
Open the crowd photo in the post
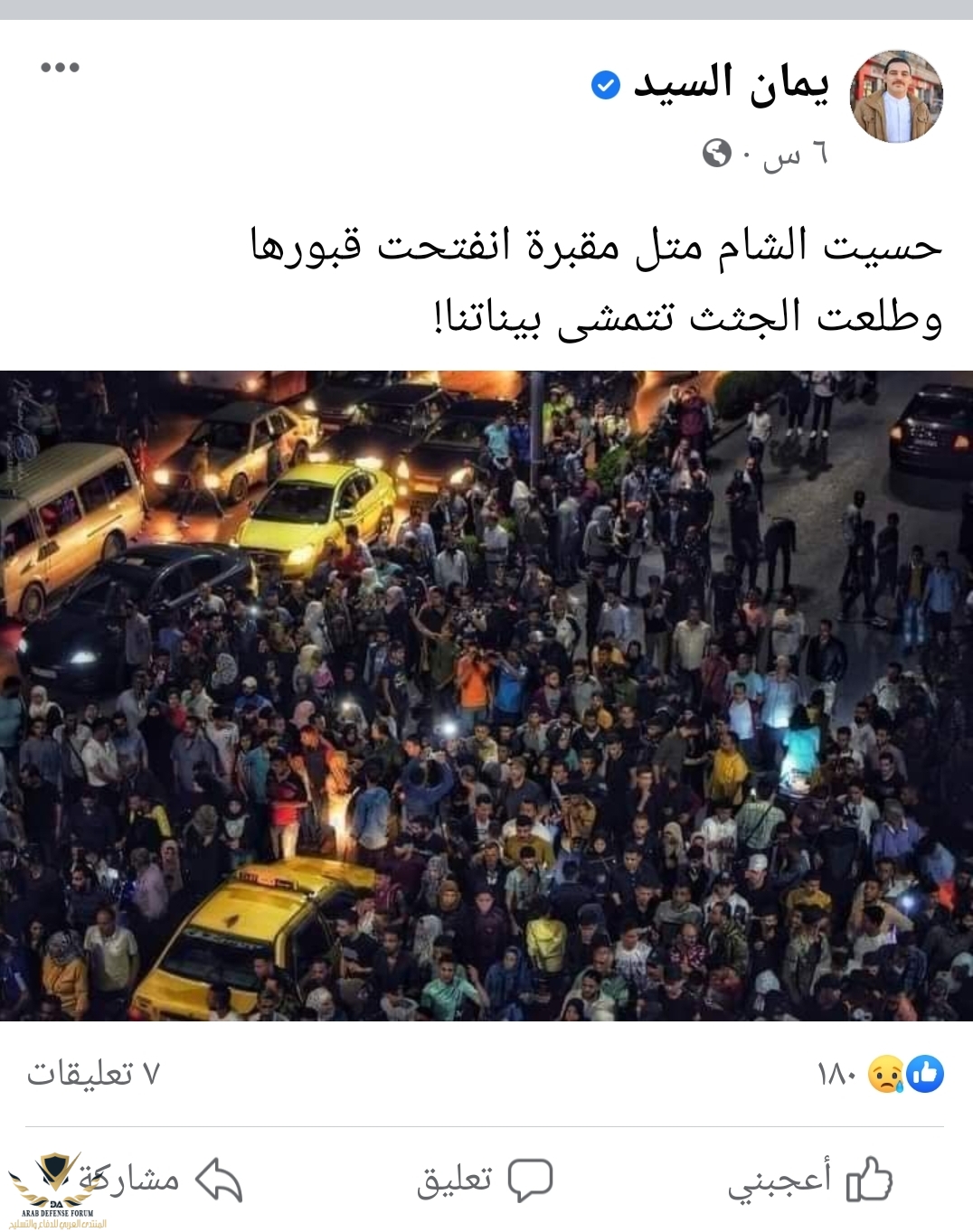click(x=486, y=695)
